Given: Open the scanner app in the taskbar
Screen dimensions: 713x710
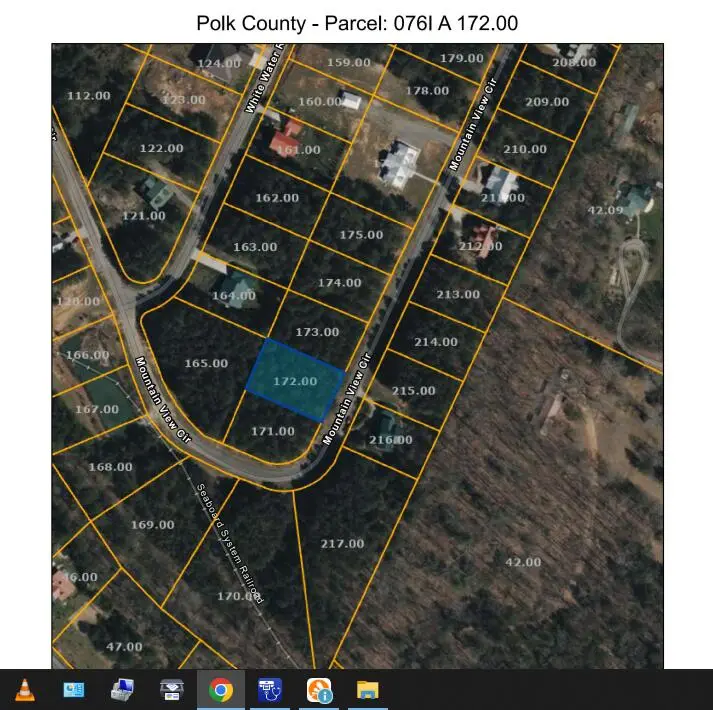Looking at the screenshot, I should pos(172,690).
